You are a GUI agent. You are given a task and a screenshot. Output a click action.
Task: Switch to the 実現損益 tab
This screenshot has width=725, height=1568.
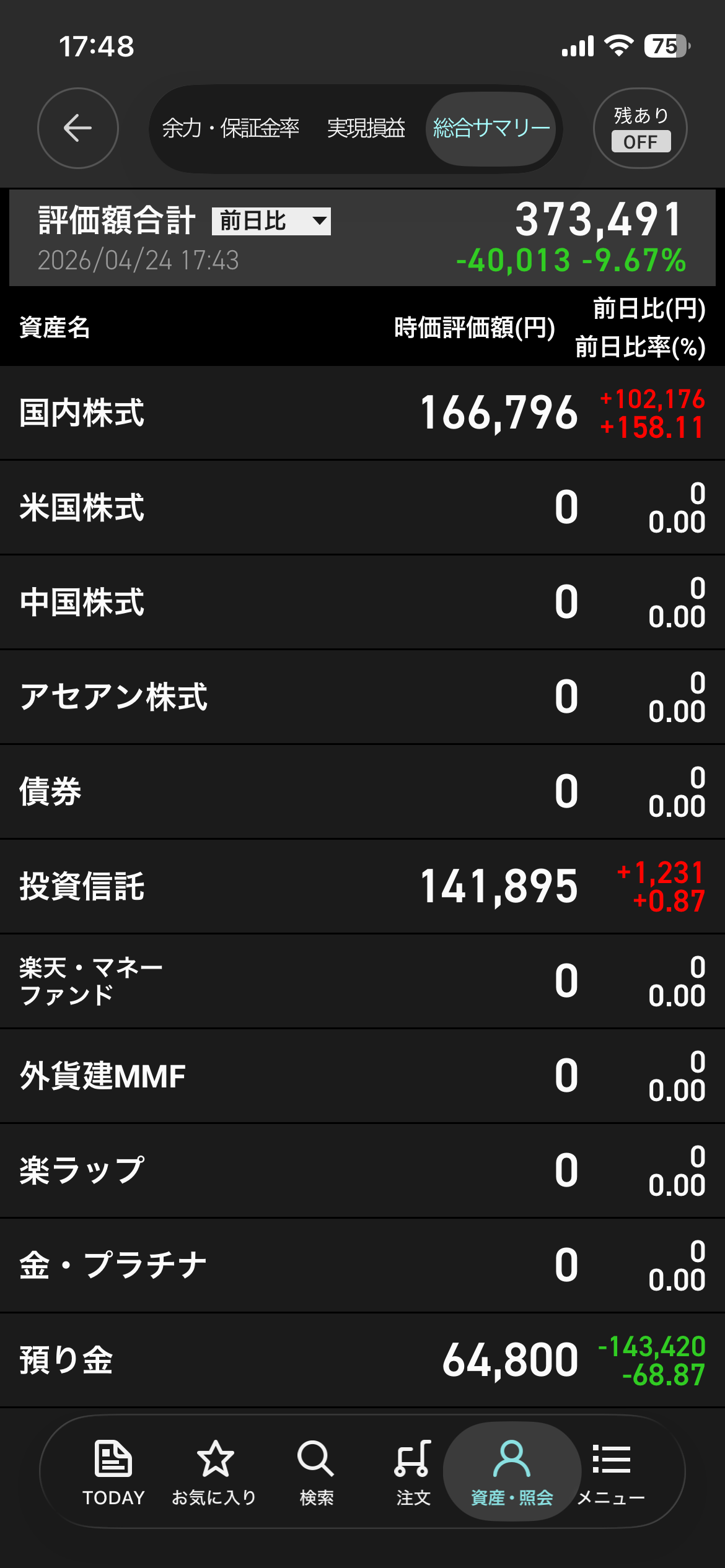(x=366, y=128)
